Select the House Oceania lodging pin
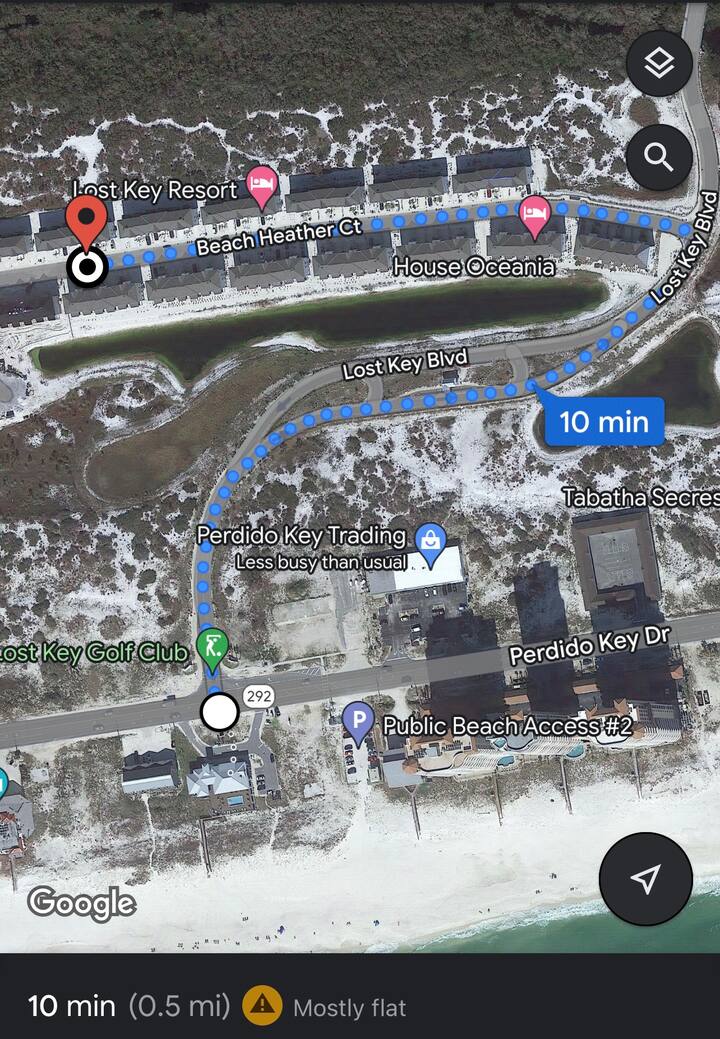Viewport: 720px width, 1039px height. click(534, 214)
